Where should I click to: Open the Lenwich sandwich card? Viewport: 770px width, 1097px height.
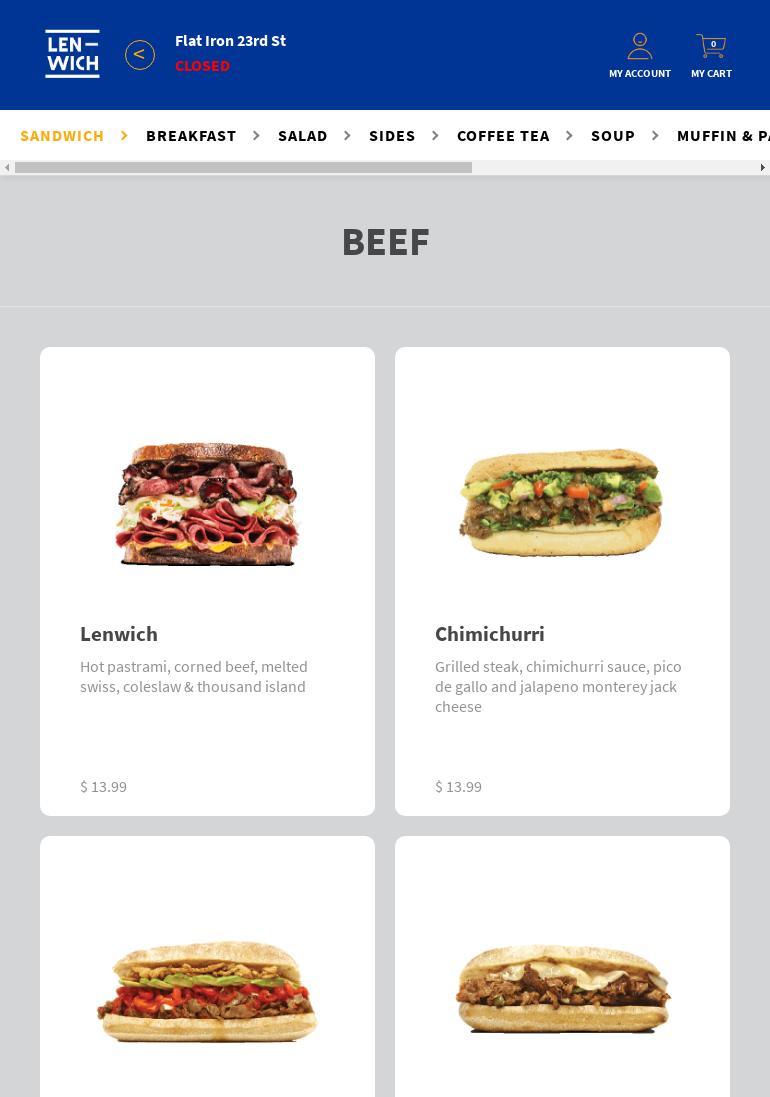tap(207, 581)
